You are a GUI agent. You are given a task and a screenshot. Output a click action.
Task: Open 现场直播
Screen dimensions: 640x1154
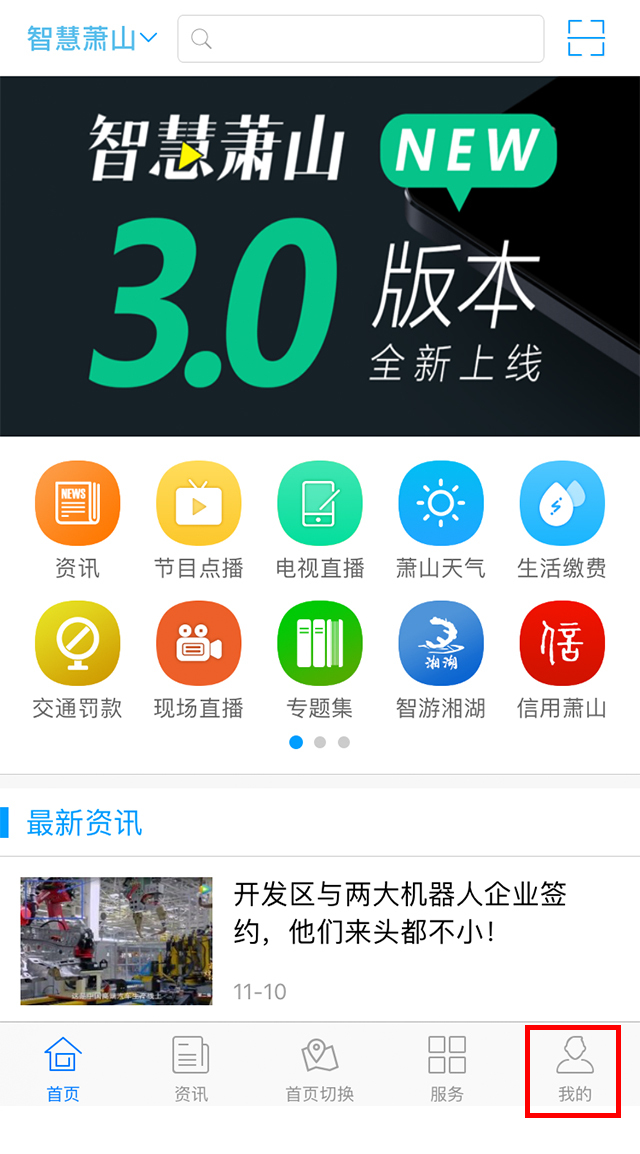point(199,660)
